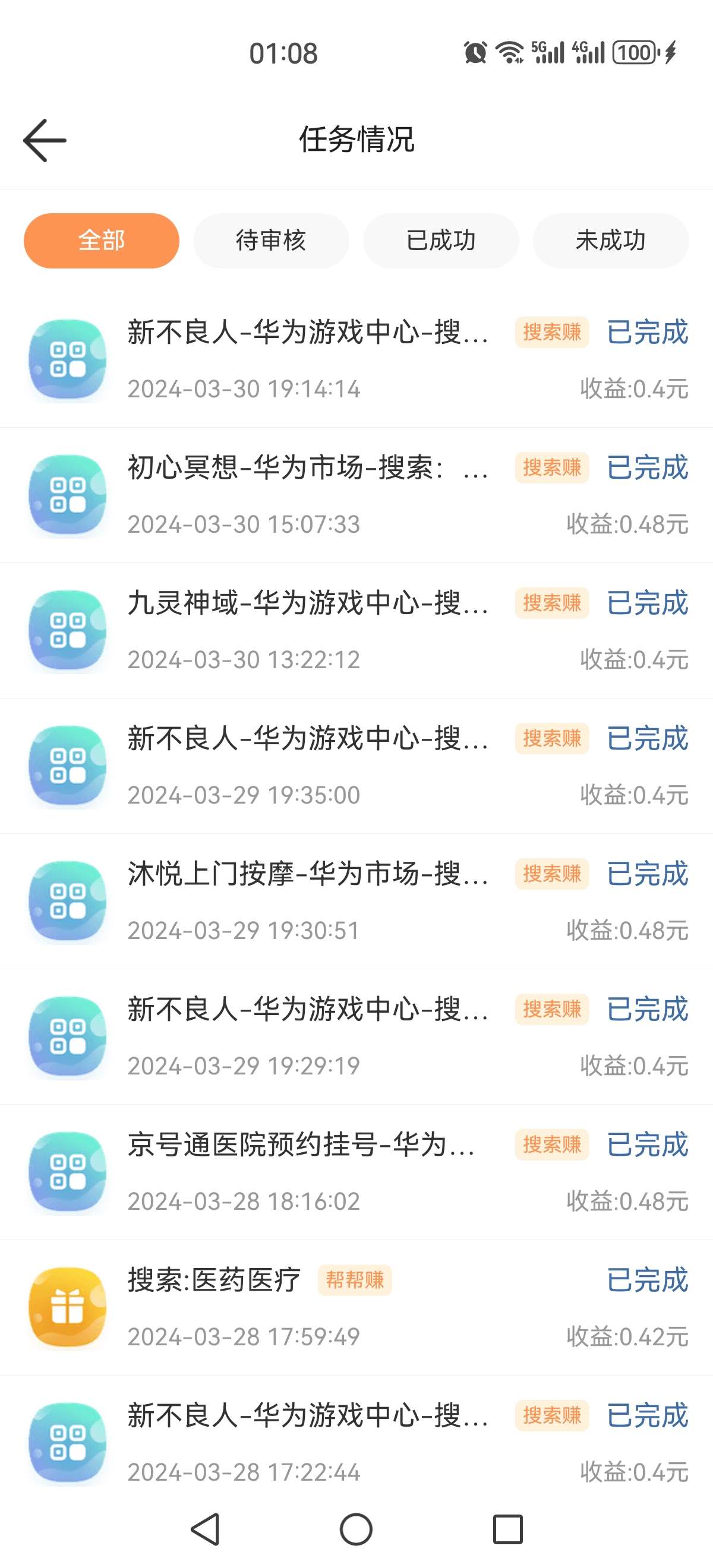The width and height of the screenshot is (713, 1568).
Task: Open the 搜索:医药医疗 帮帮赚 task
Action: [x=356, y=1308]
